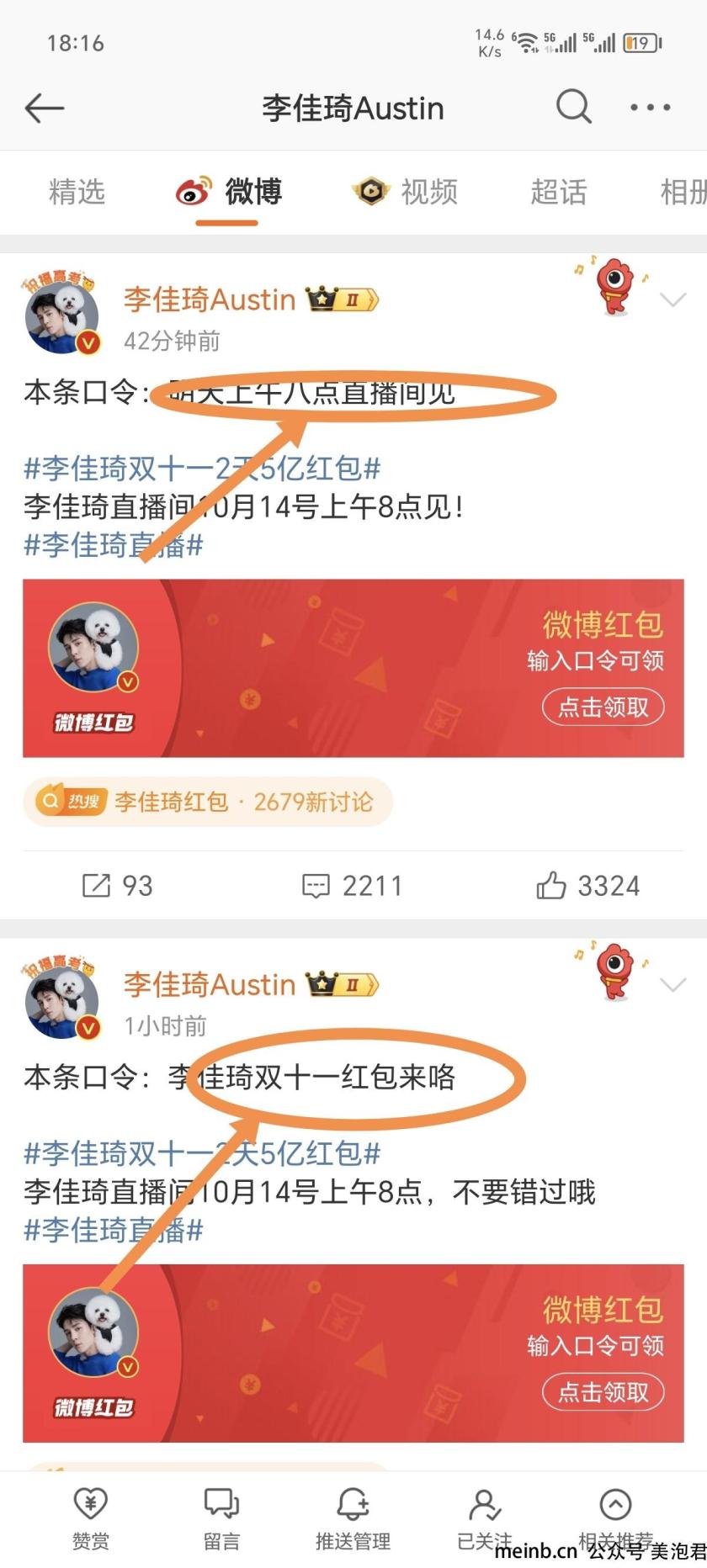
Task: Open the #李佳琦双十一2天5亿红包# hashtag in the 42分钟前 post
Action: 202,468
